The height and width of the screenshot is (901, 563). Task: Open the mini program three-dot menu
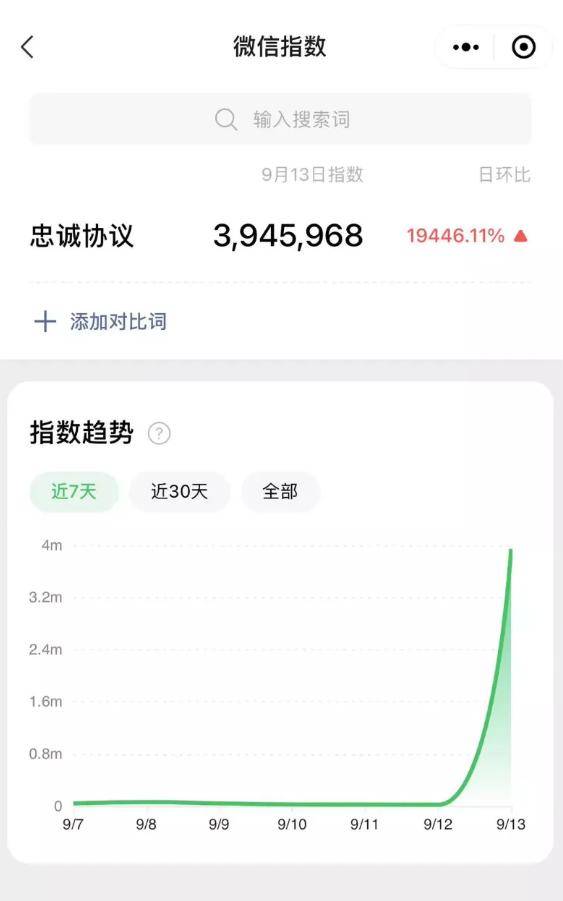point(465,47)
